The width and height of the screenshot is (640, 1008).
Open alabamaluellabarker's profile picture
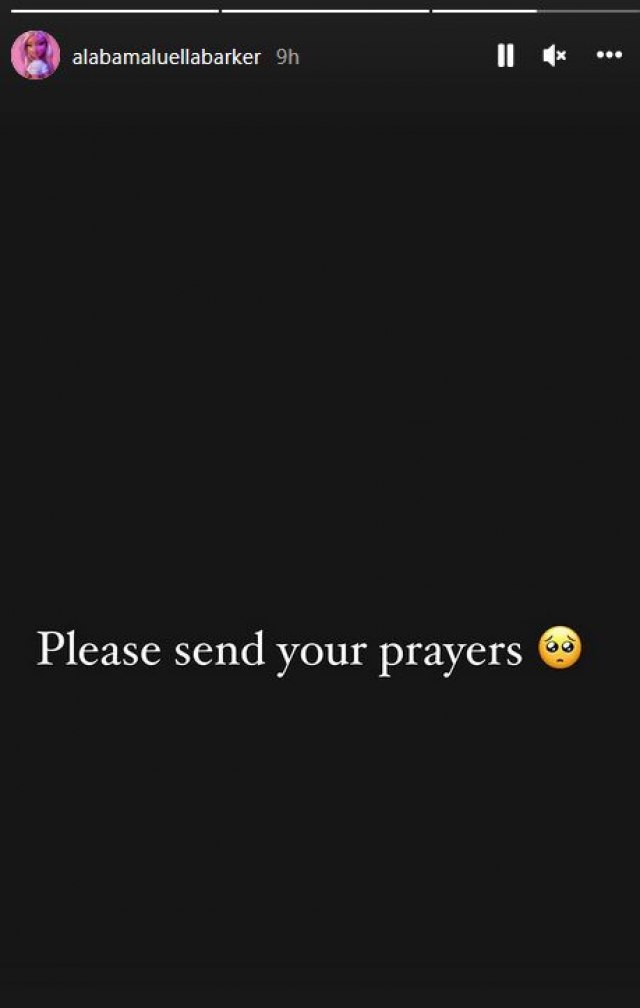(x=35, y=56)
